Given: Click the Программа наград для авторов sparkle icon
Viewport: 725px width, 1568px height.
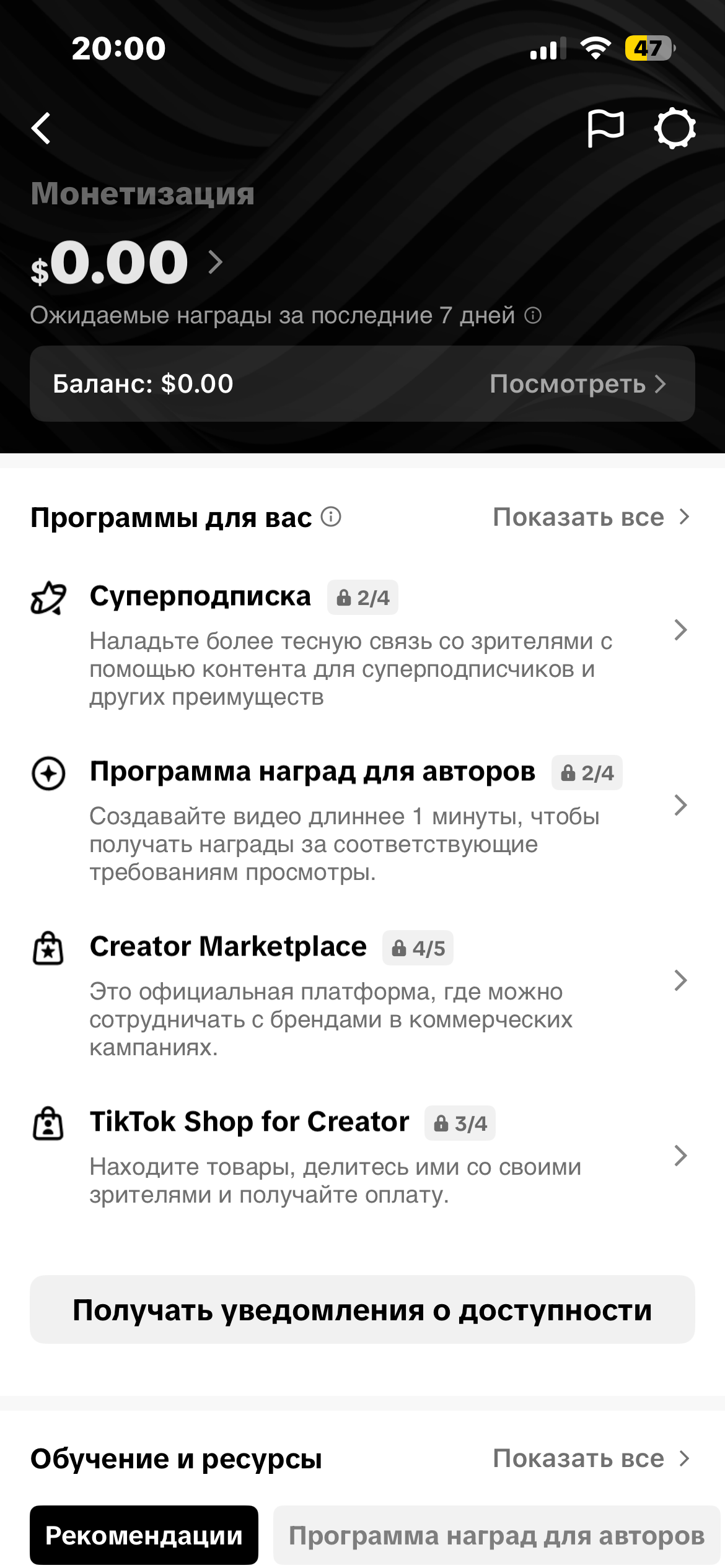Looking at the screenshot, I should [48, 772].
